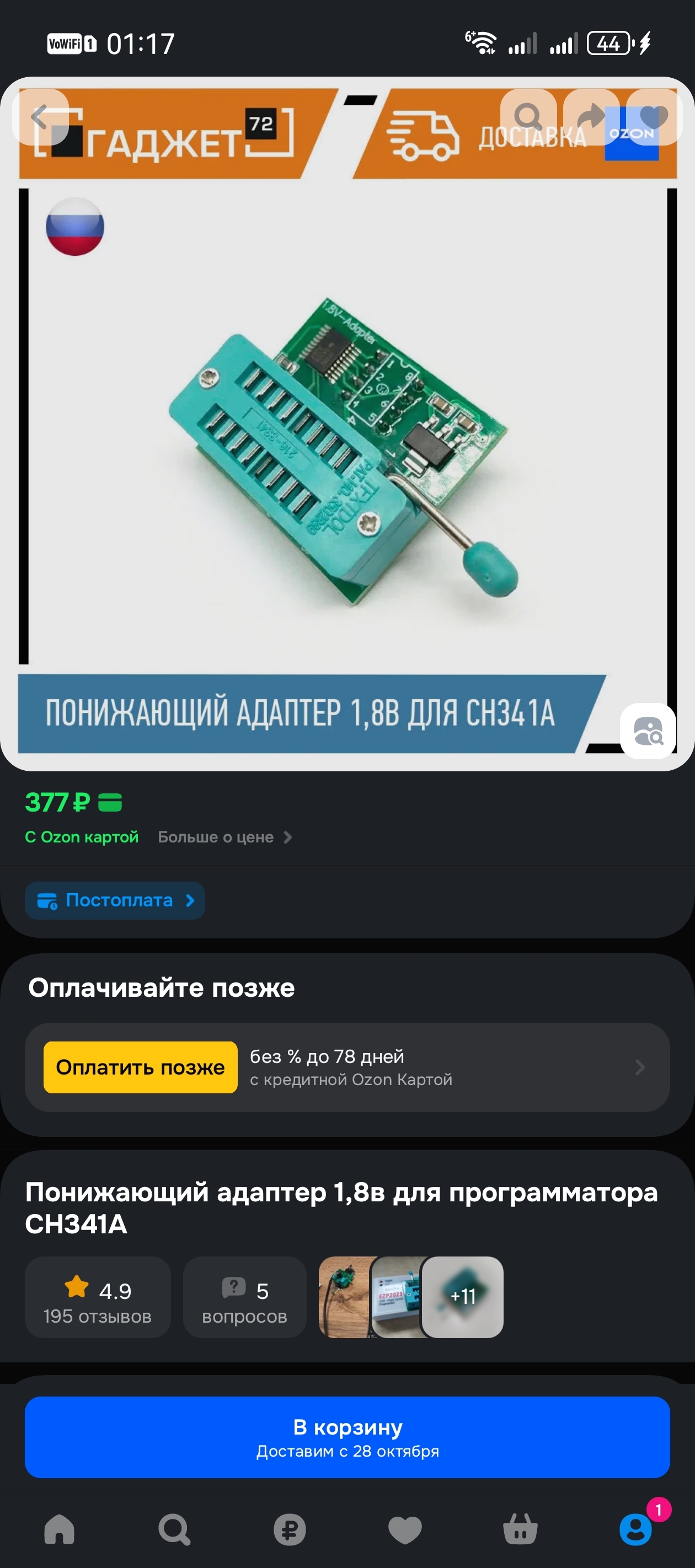The image size is (695, 1568).
Task: Share this product
Action: click(591, 117)
